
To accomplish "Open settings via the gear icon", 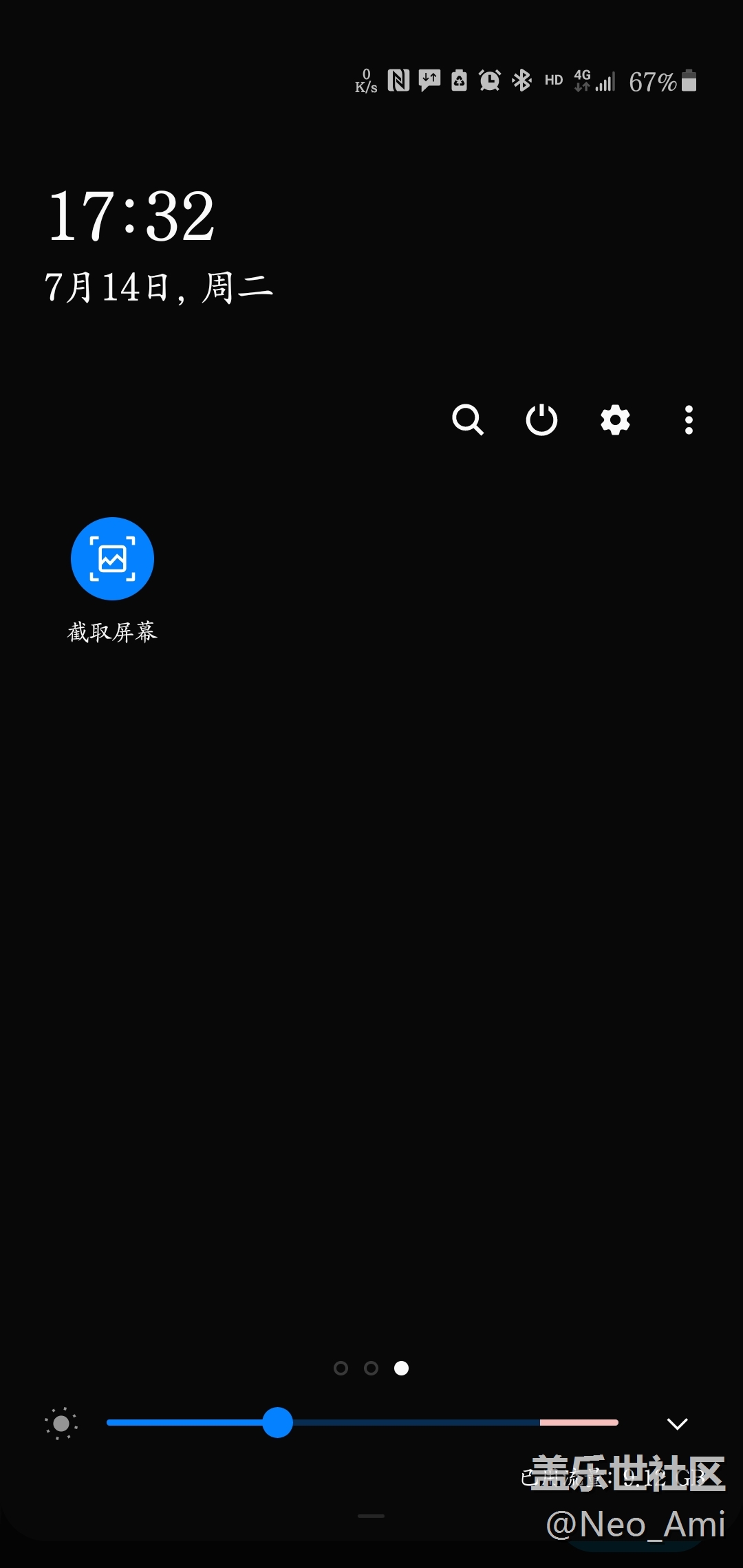I will click(615, 420).
